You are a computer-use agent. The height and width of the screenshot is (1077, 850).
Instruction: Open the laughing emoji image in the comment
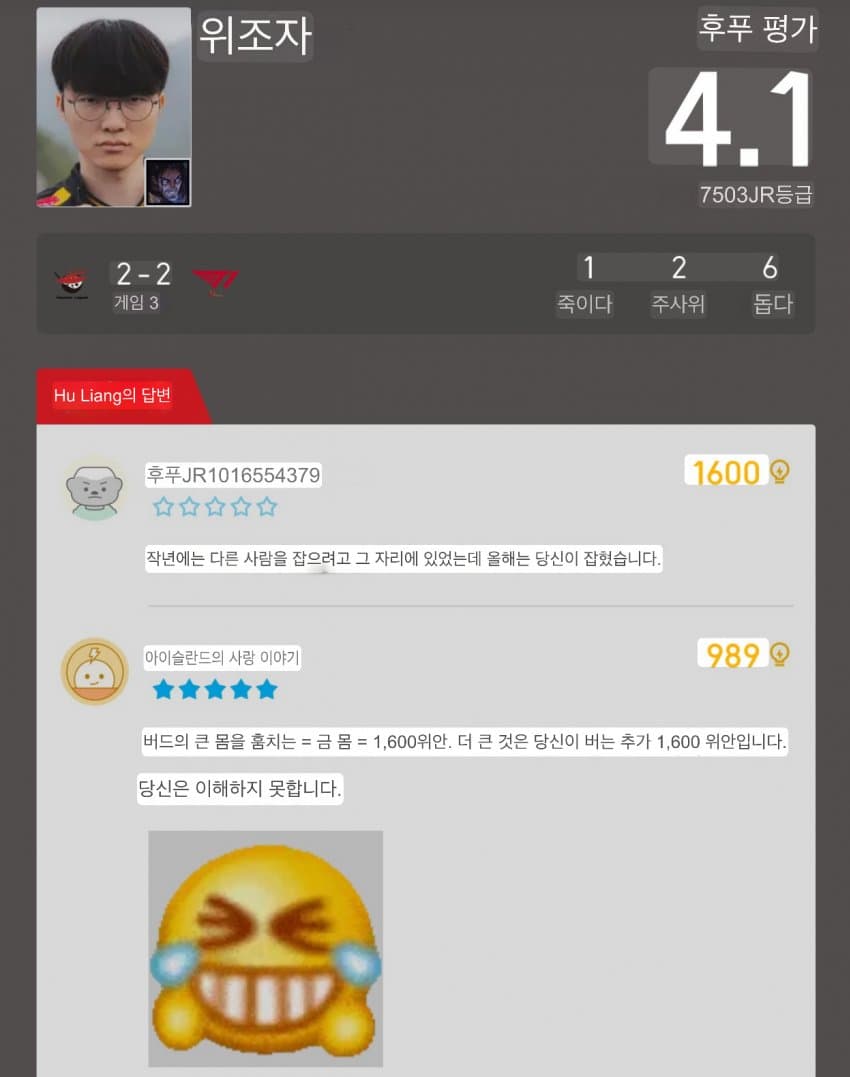coord(265,948)
